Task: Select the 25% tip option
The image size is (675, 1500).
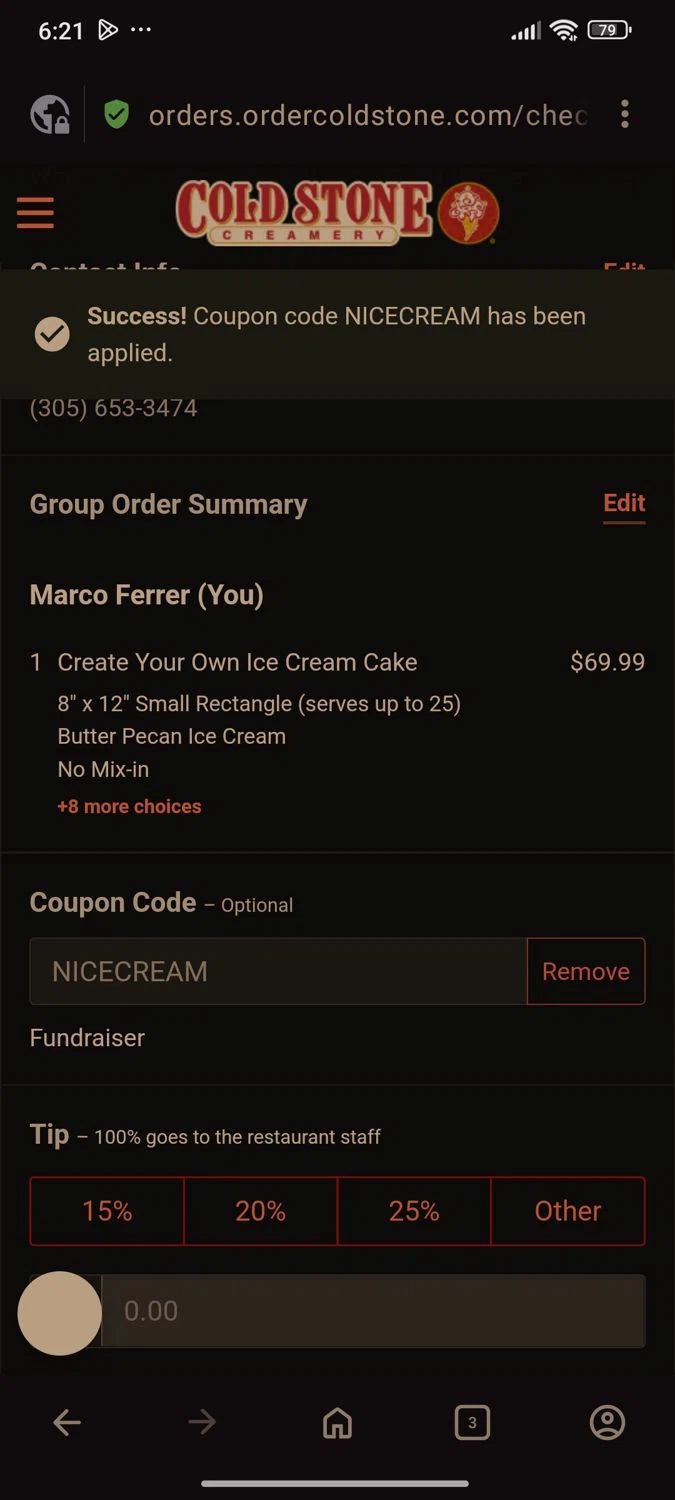Action: click(414, 1211)
